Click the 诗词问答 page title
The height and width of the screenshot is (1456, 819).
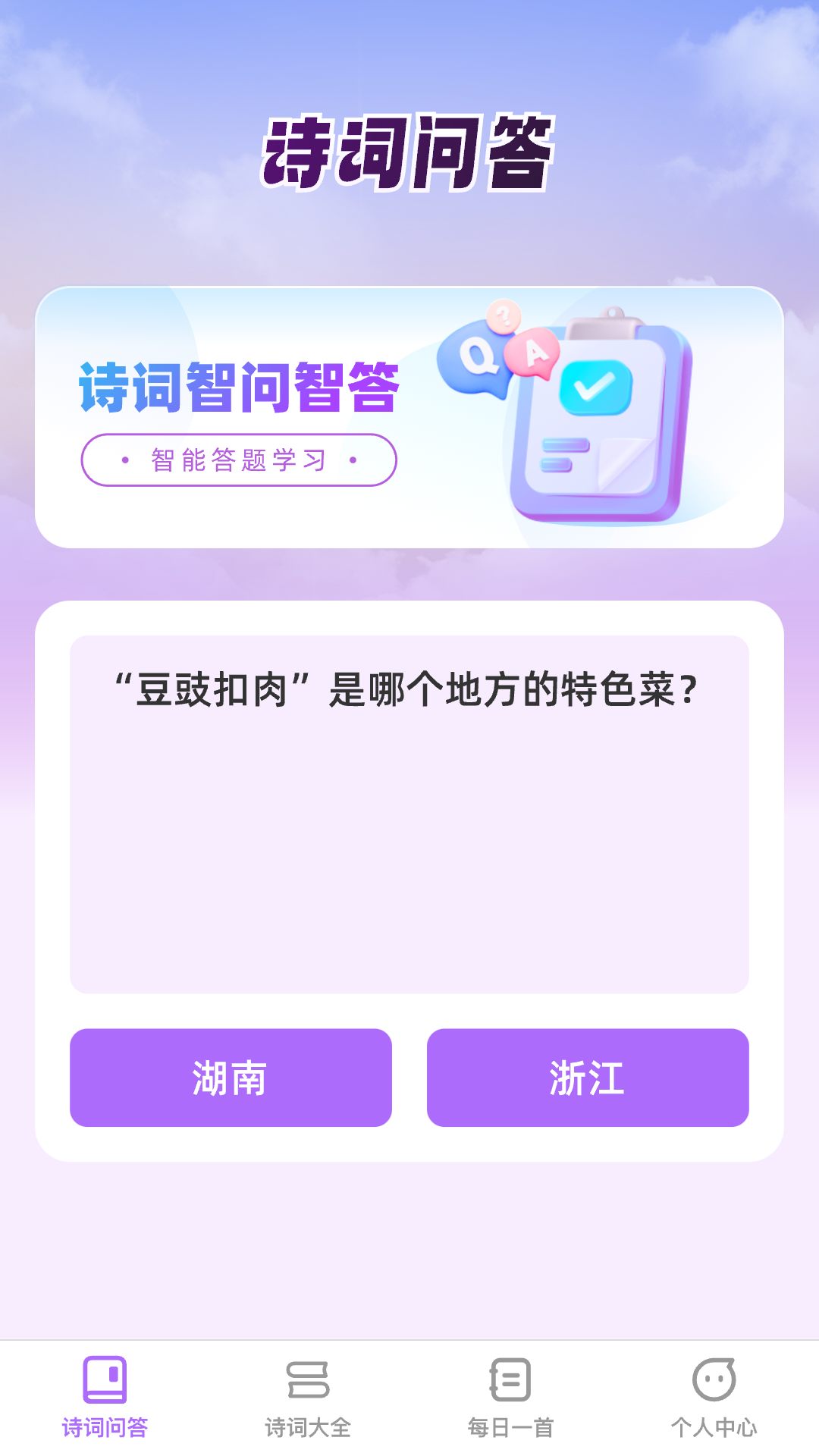(x=409, y=150)
